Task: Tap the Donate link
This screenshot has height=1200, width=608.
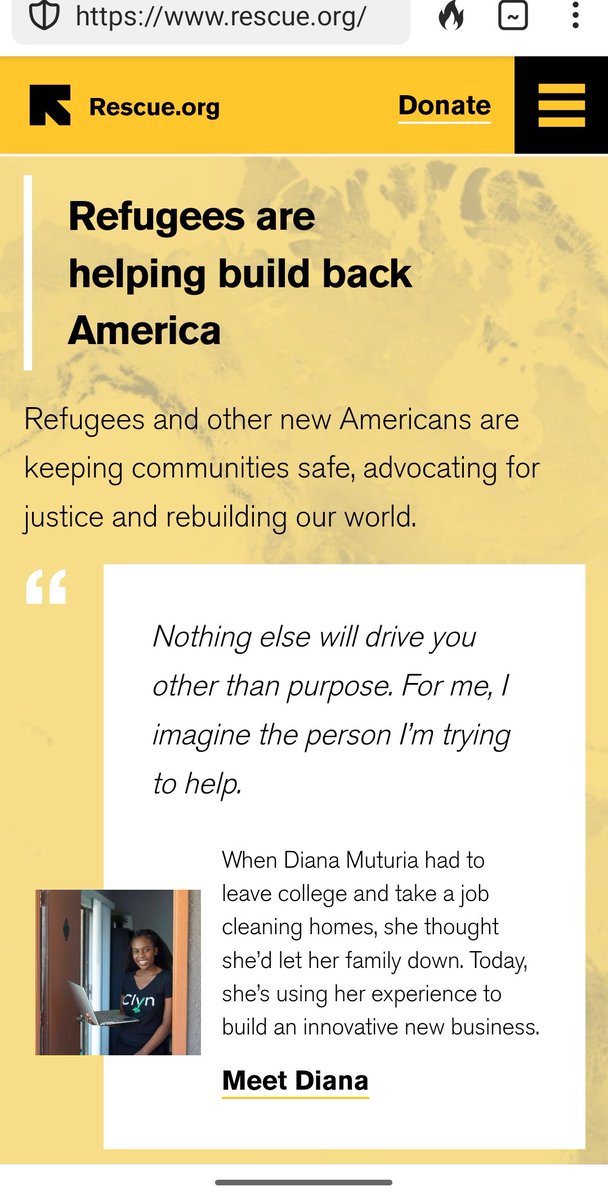Action: pyautogui.click(x=444, y=106)
